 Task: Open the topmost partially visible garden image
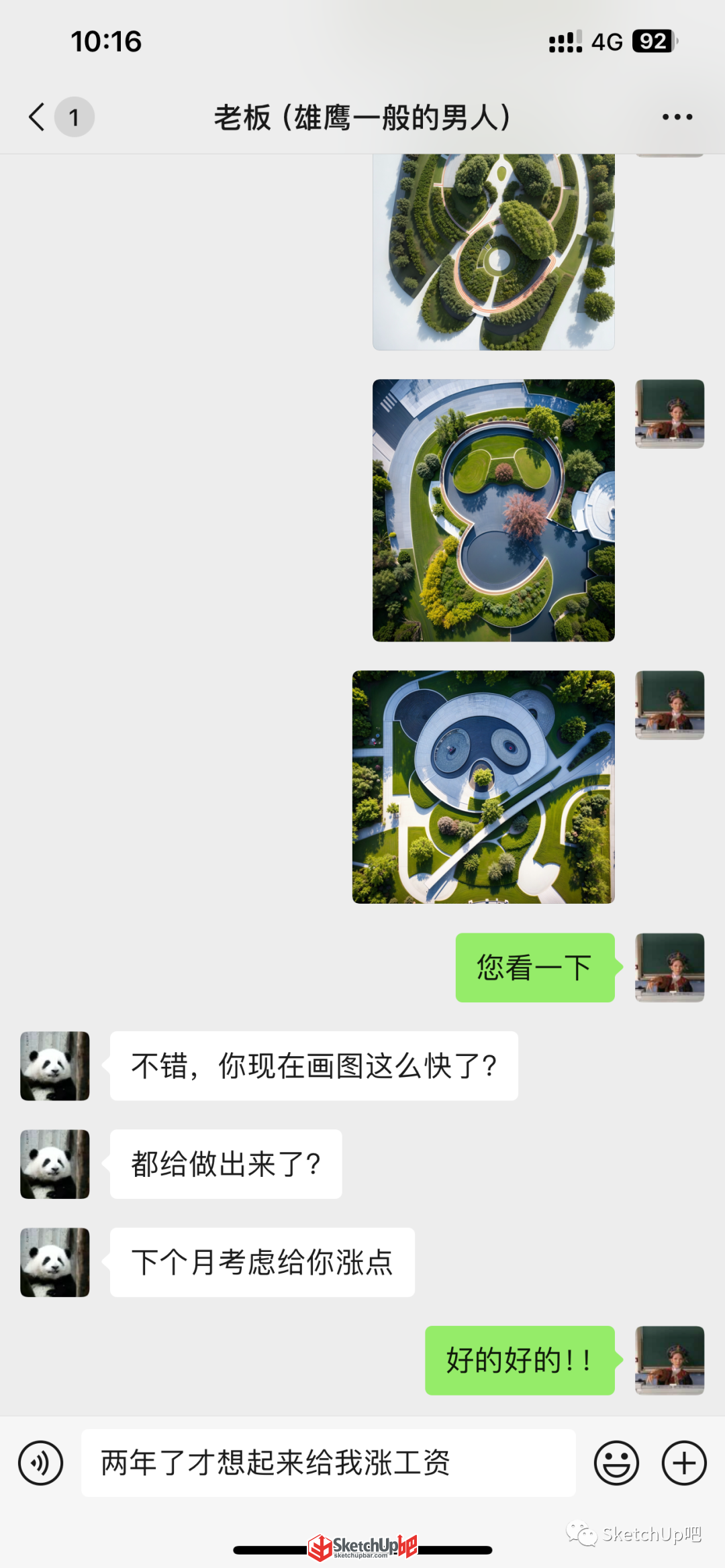493,252
